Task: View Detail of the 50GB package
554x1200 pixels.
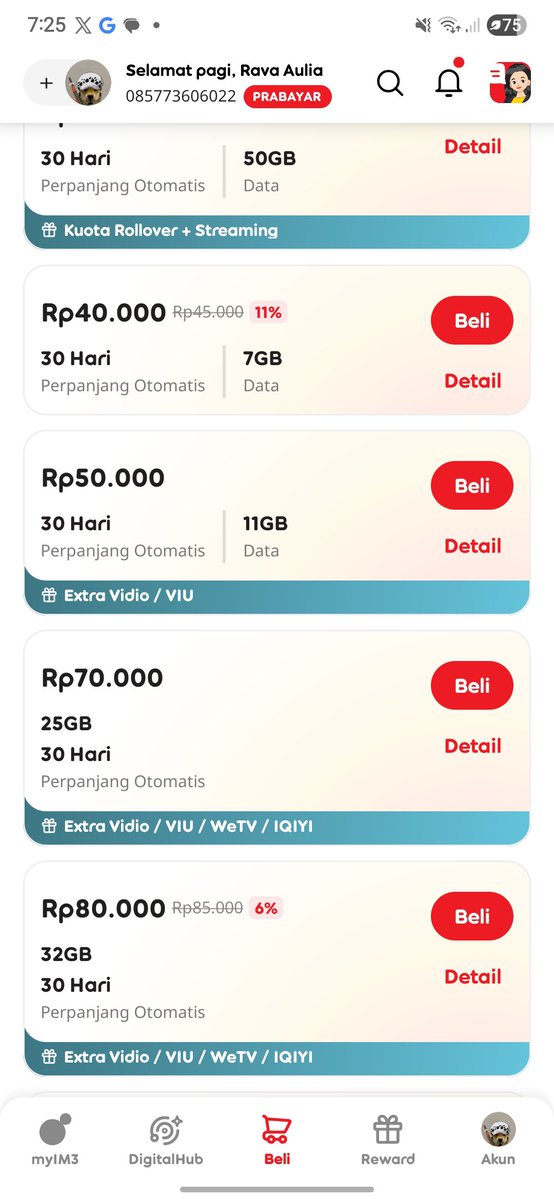Action: tap(472, 147)
